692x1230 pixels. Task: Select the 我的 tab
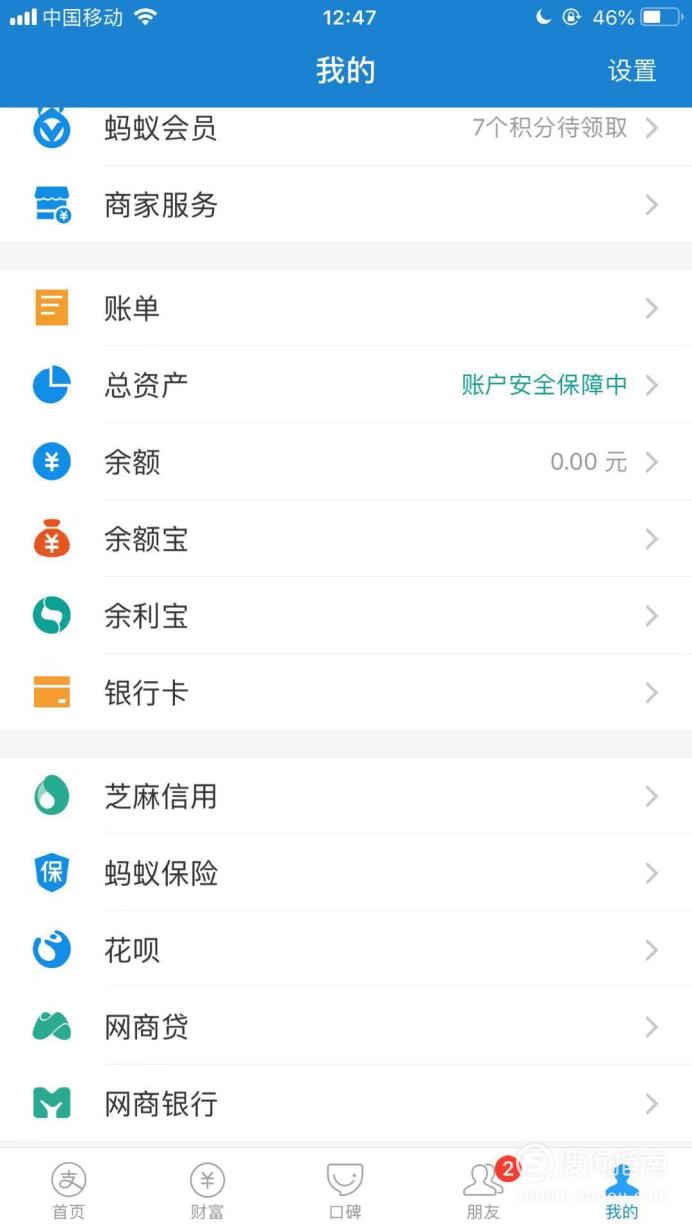(x=622, y=1190)
